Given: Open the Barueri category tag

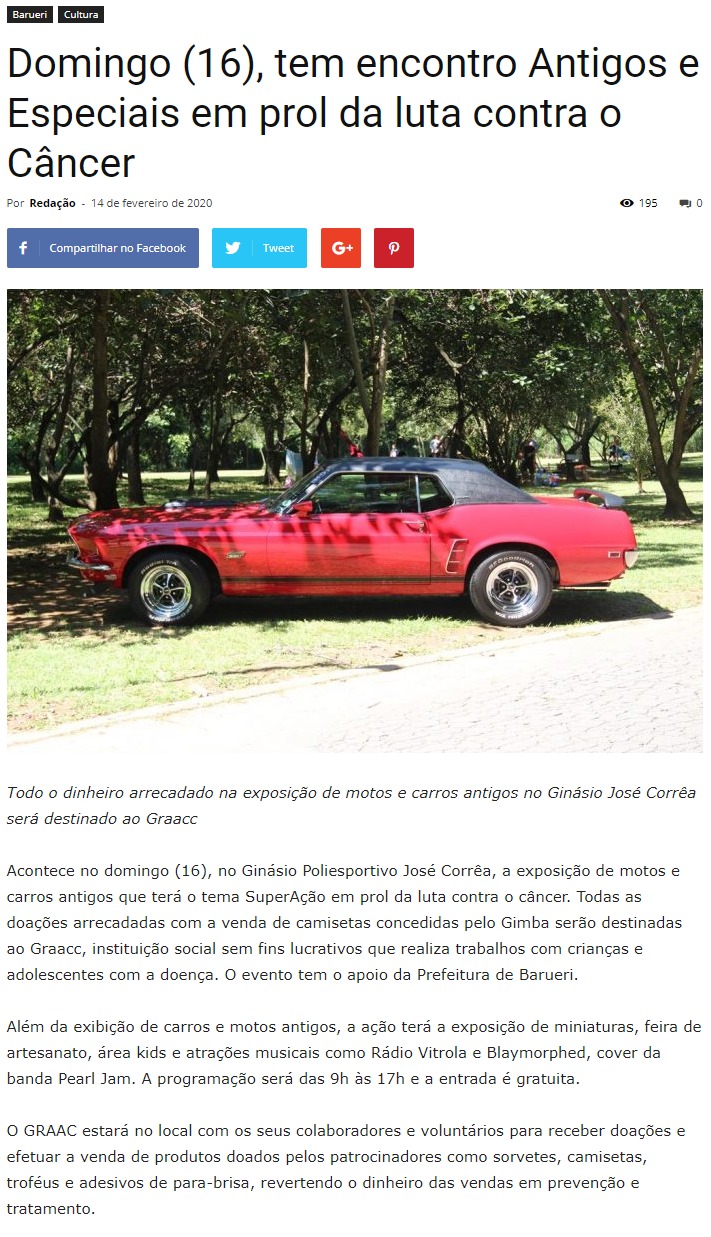Looking at the screenshot, I should click(30, 14).
